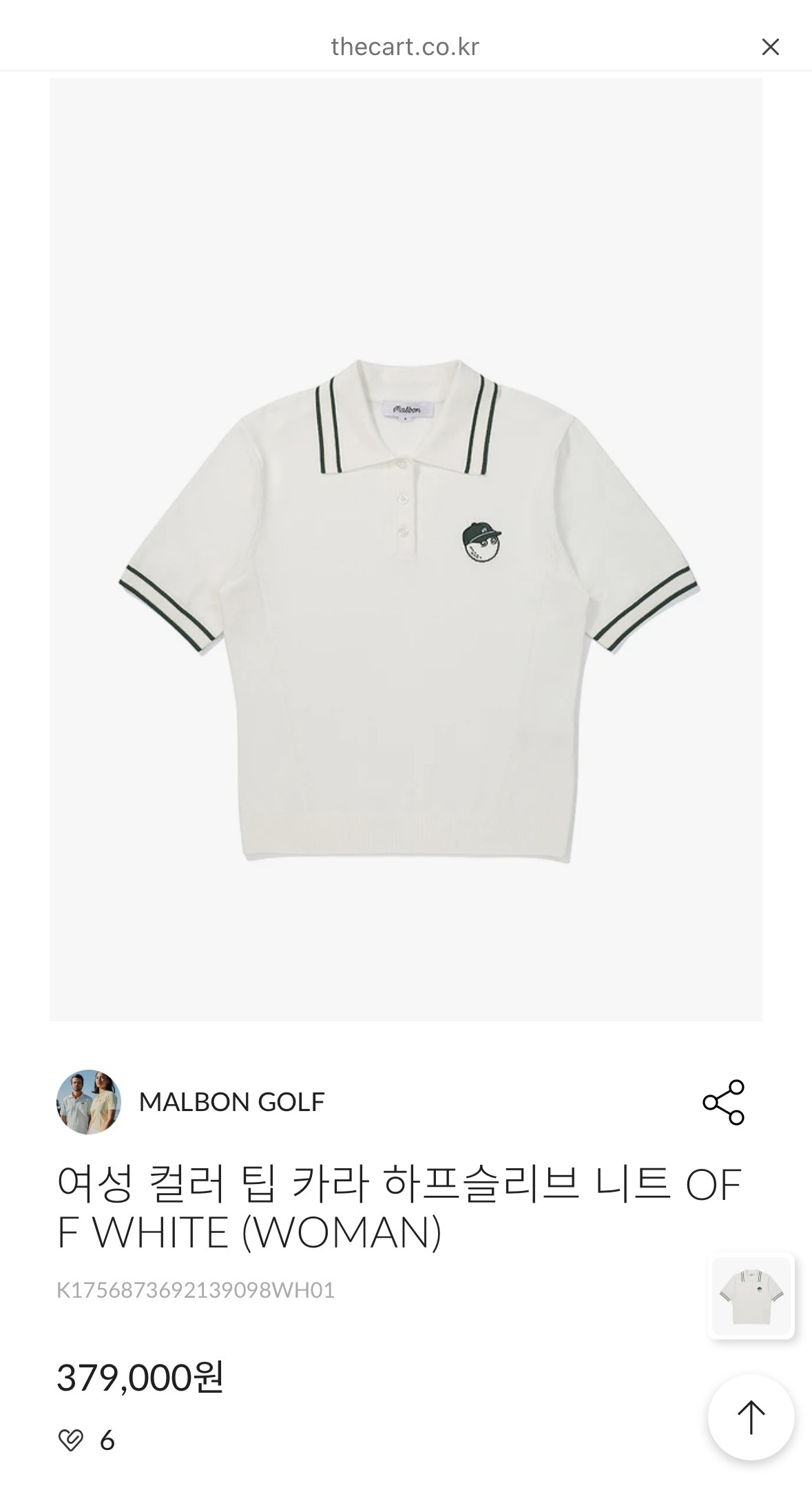Like the product with the heart icon
The width and height of the screenshot is (812, 1492).
pyautogui.click(x=71, y=1440)
